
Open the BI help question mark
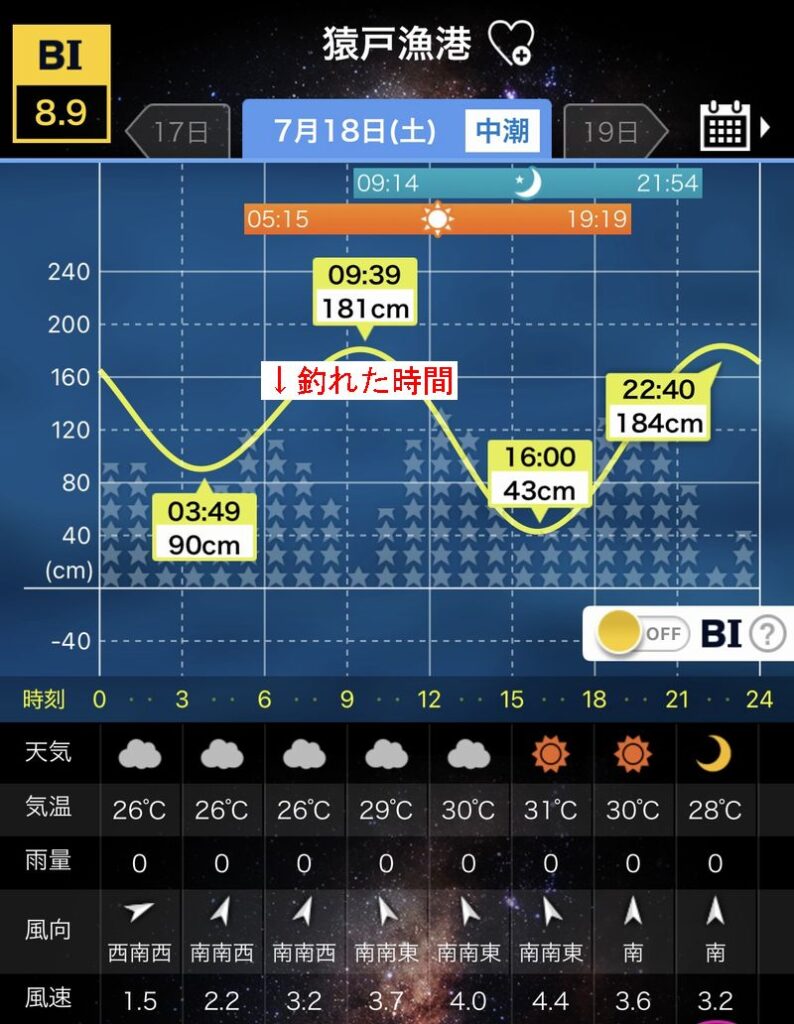coord(767,634)
